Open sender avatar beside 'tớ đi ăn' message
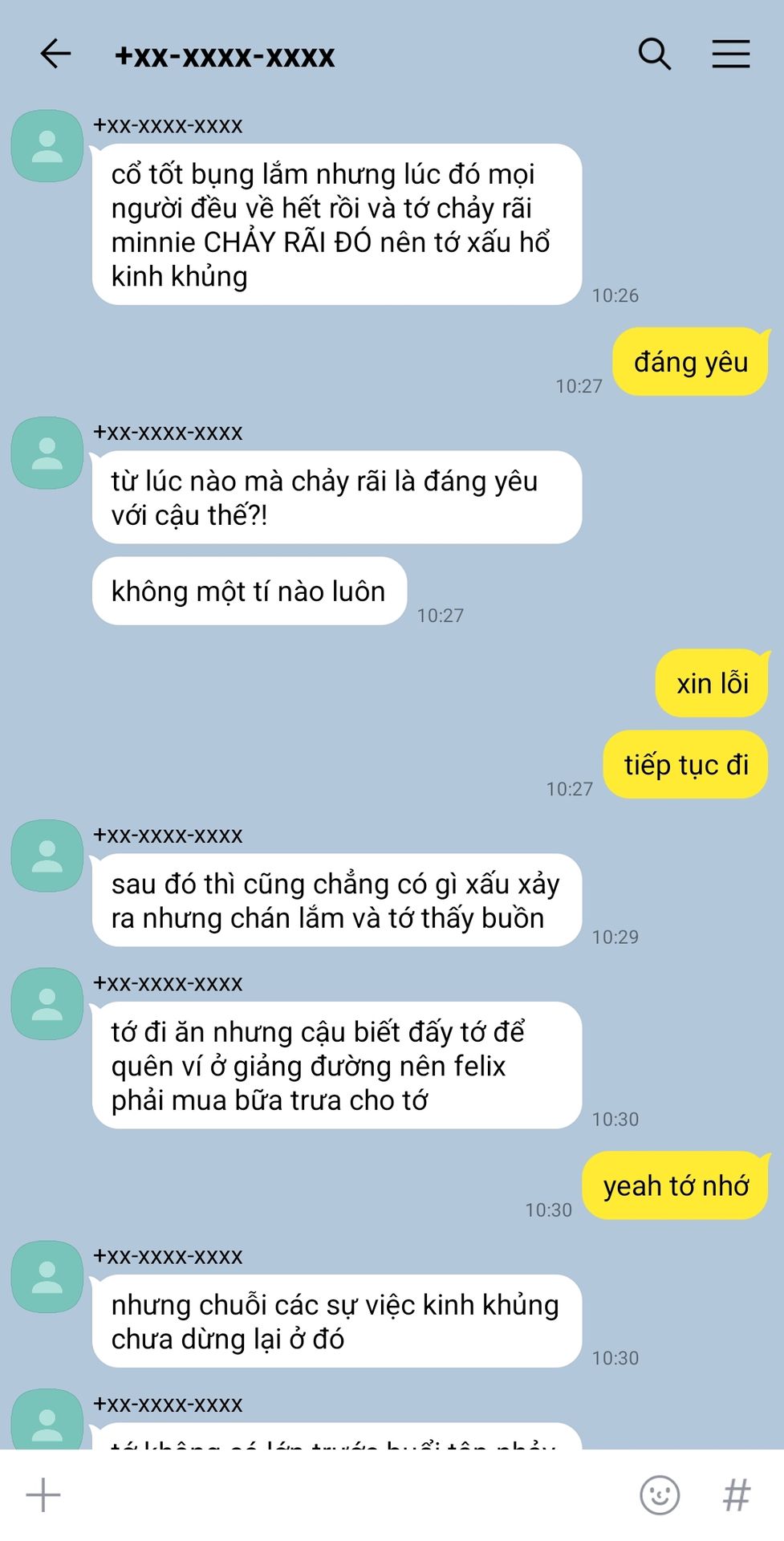 (47, 1003)
